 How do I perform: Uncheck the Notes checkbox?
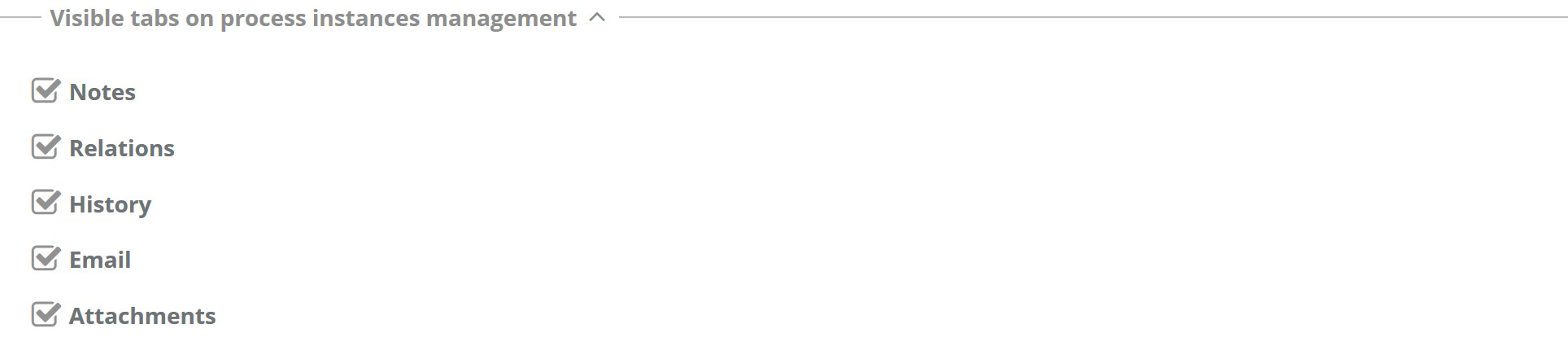pos(45,91)
